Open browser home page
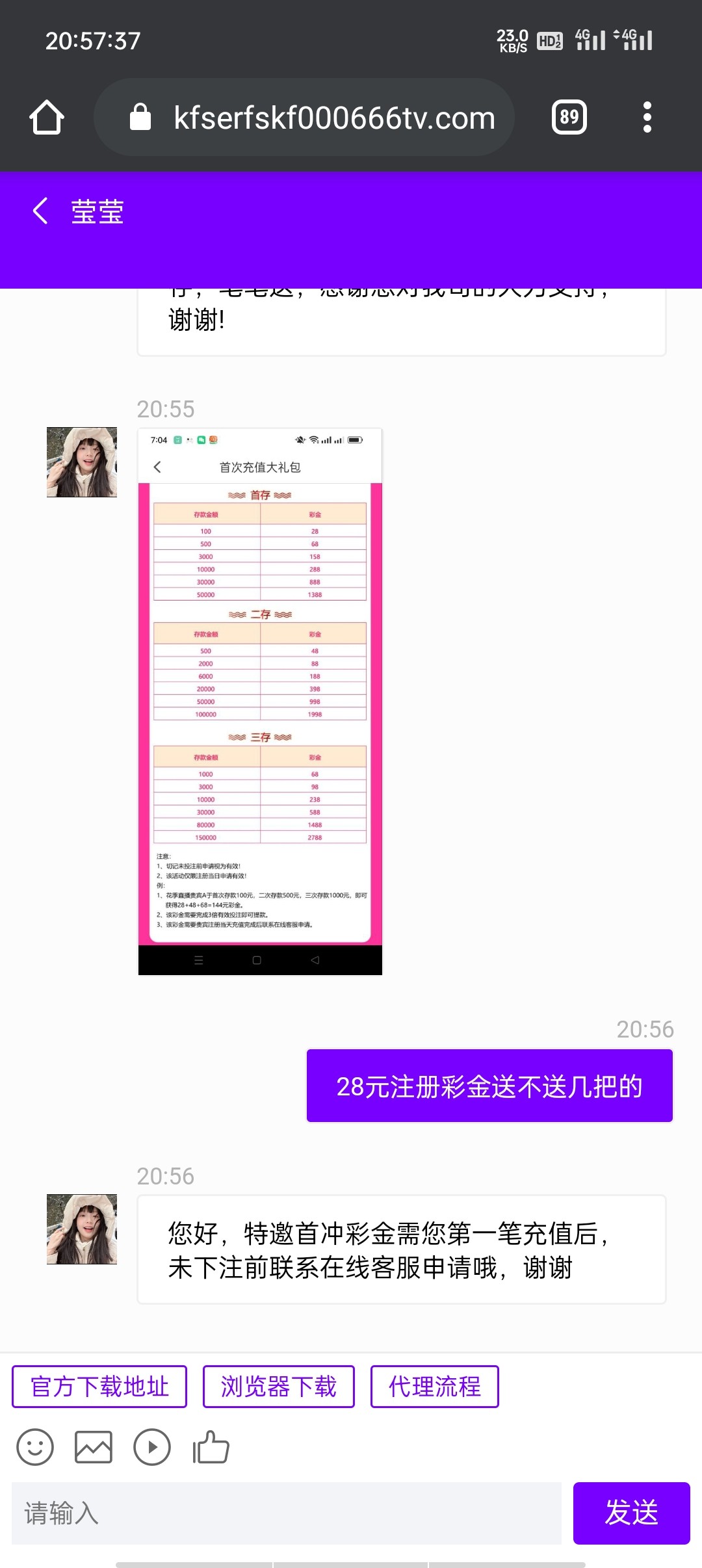The width and height of the screenshot is (702, 1568). click(x=47, y=118)
